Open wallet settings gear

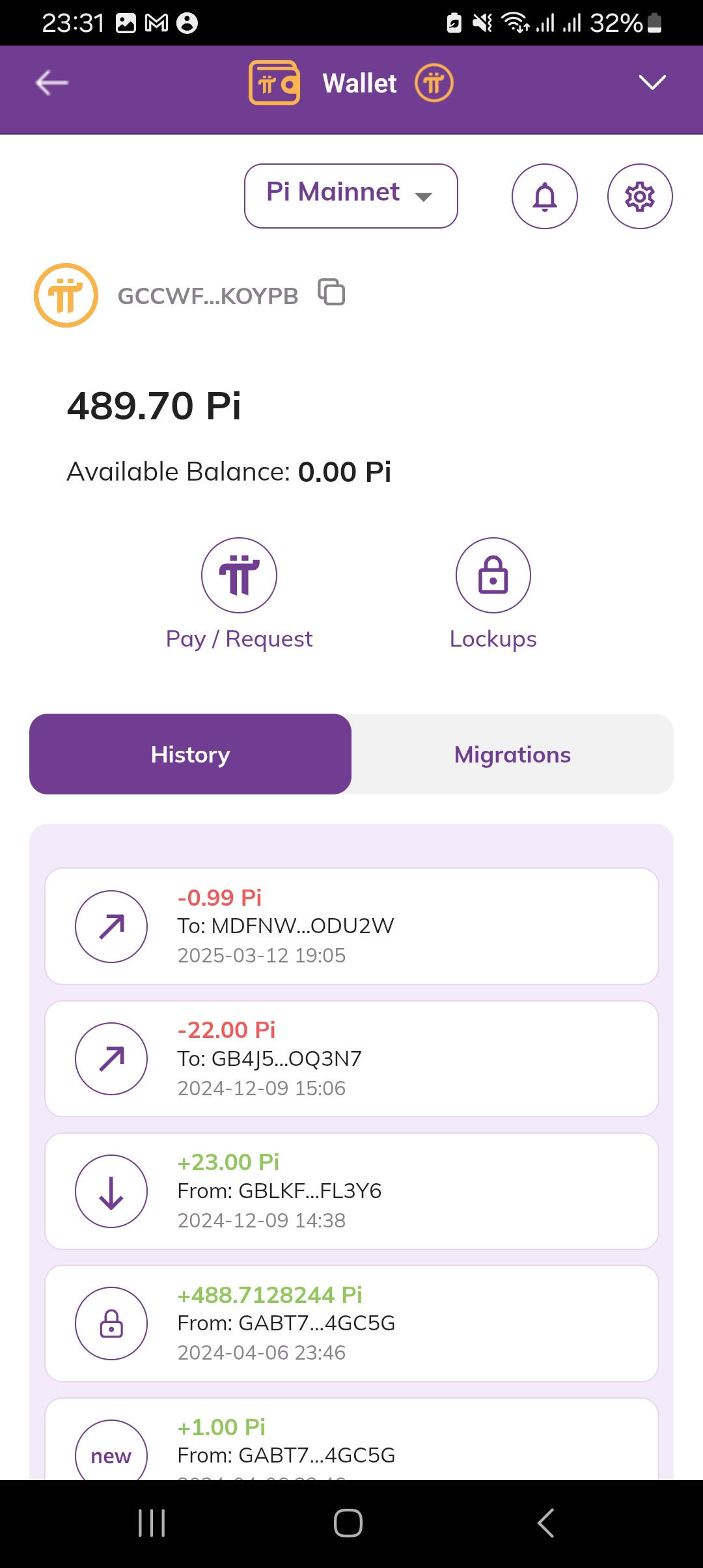point(640,196)
